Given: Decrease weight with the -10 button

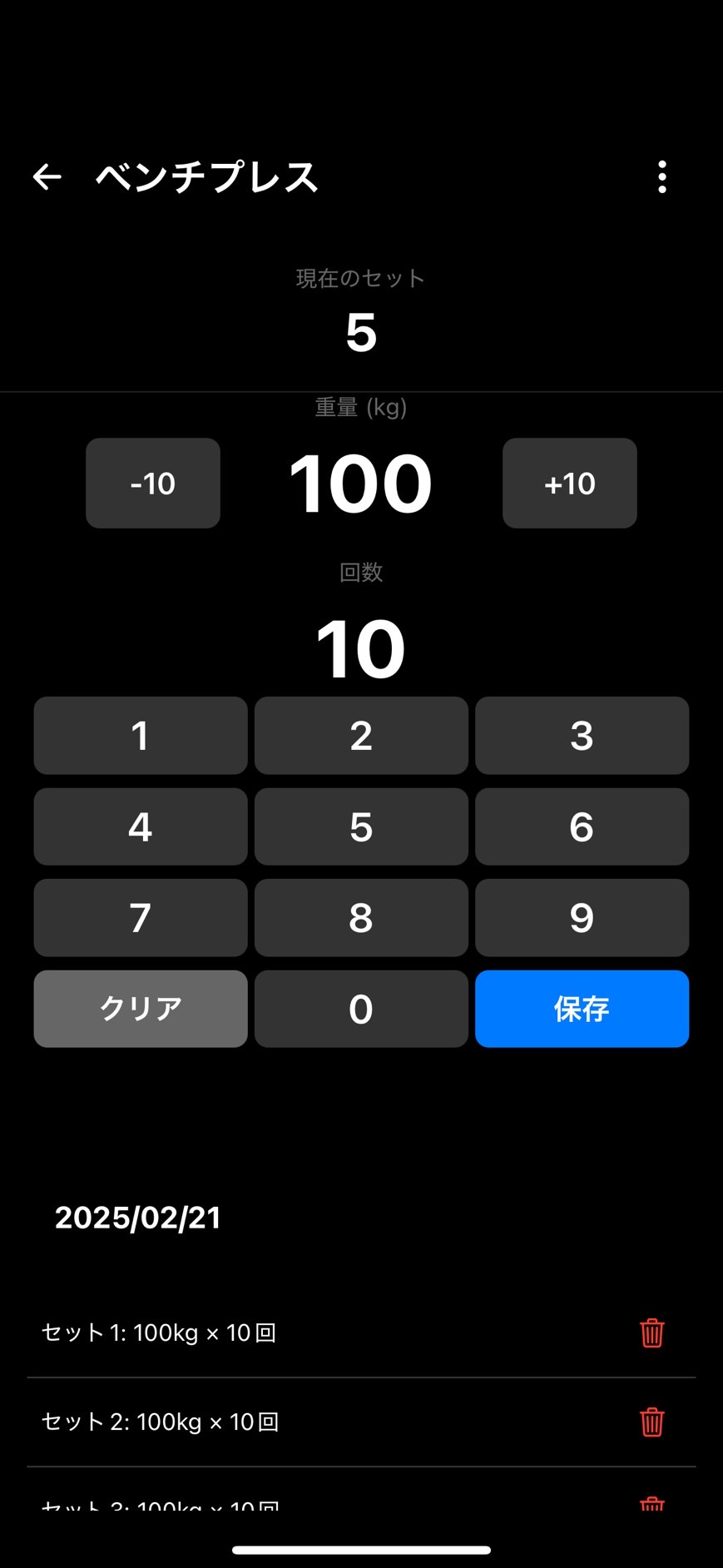Looking at the screenshot, I should coord(153,484).
